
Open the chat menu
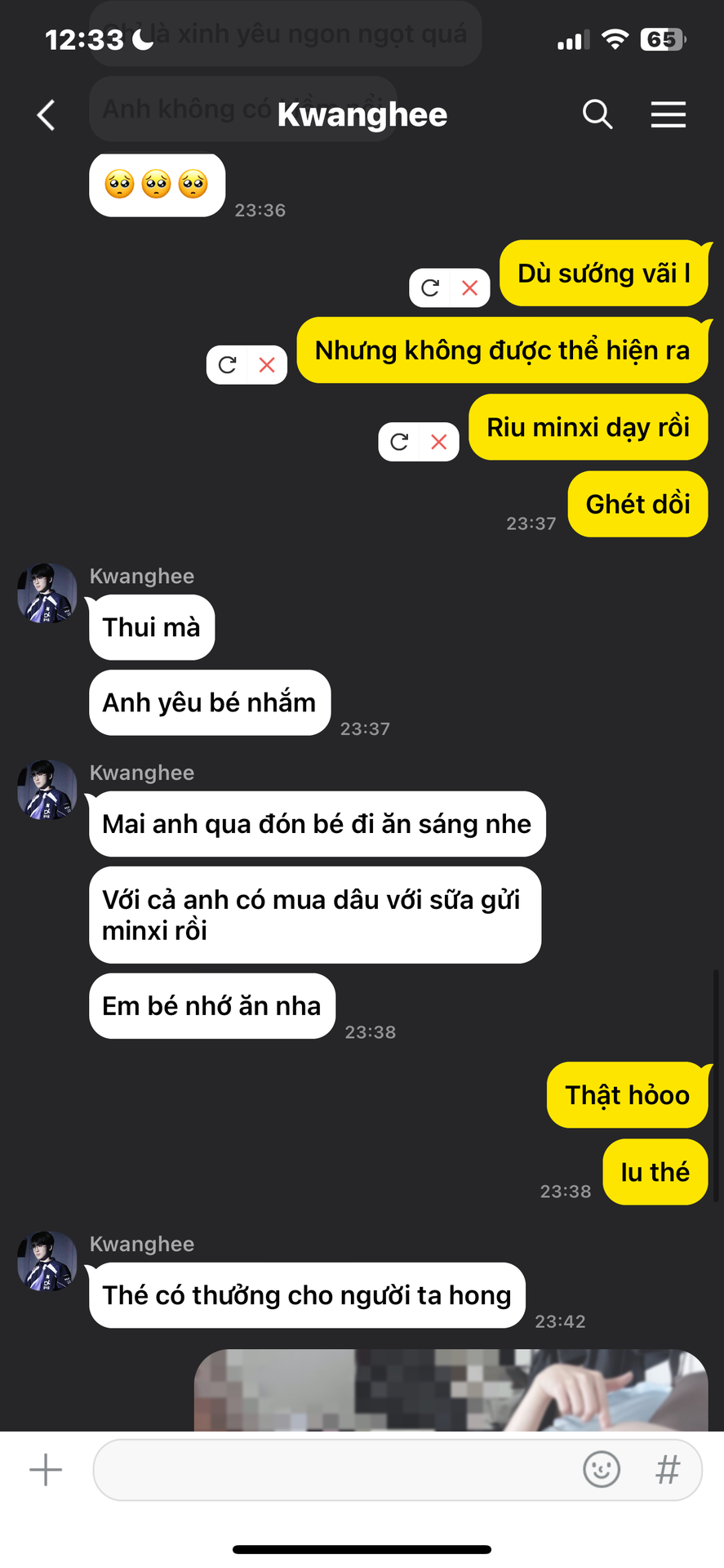[x=668, y=114]
